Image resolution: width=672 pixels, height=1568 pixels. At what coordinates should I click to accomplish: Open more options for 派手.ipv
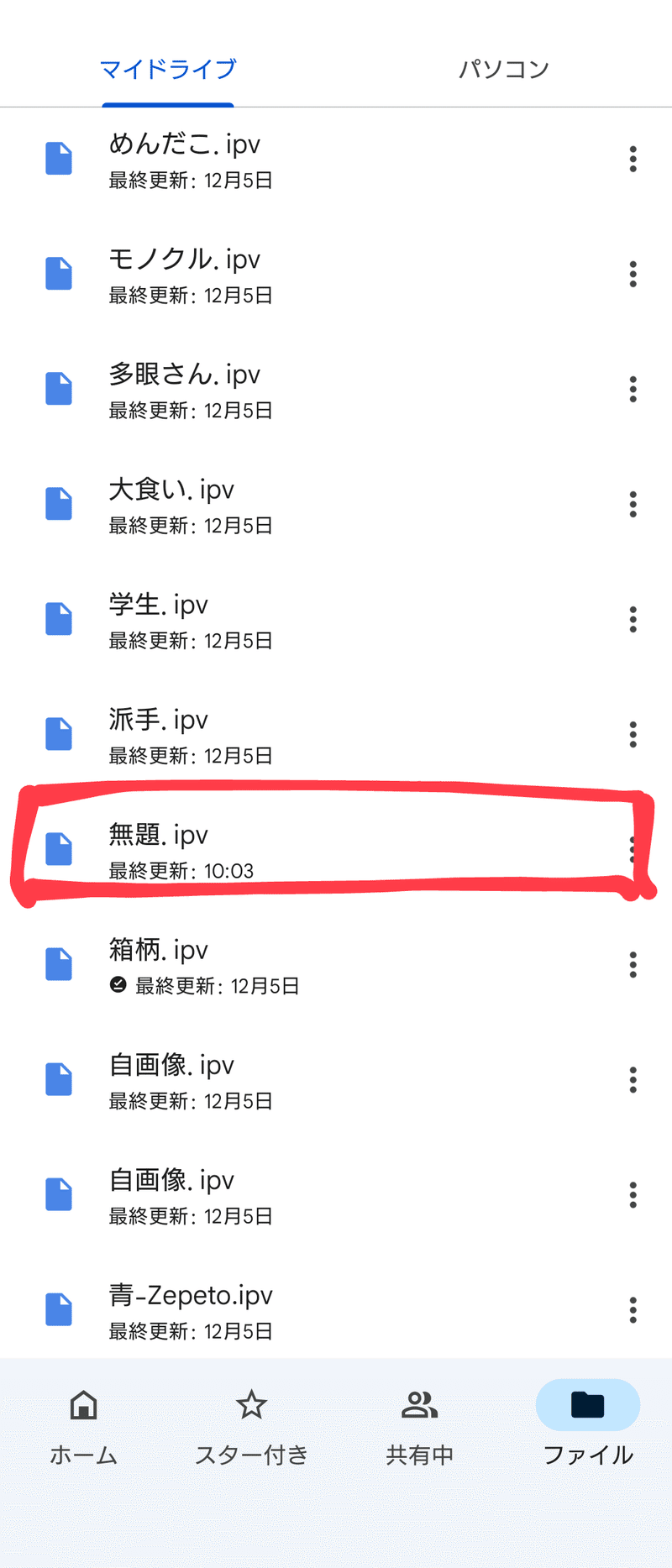click(x=633, y=735)
